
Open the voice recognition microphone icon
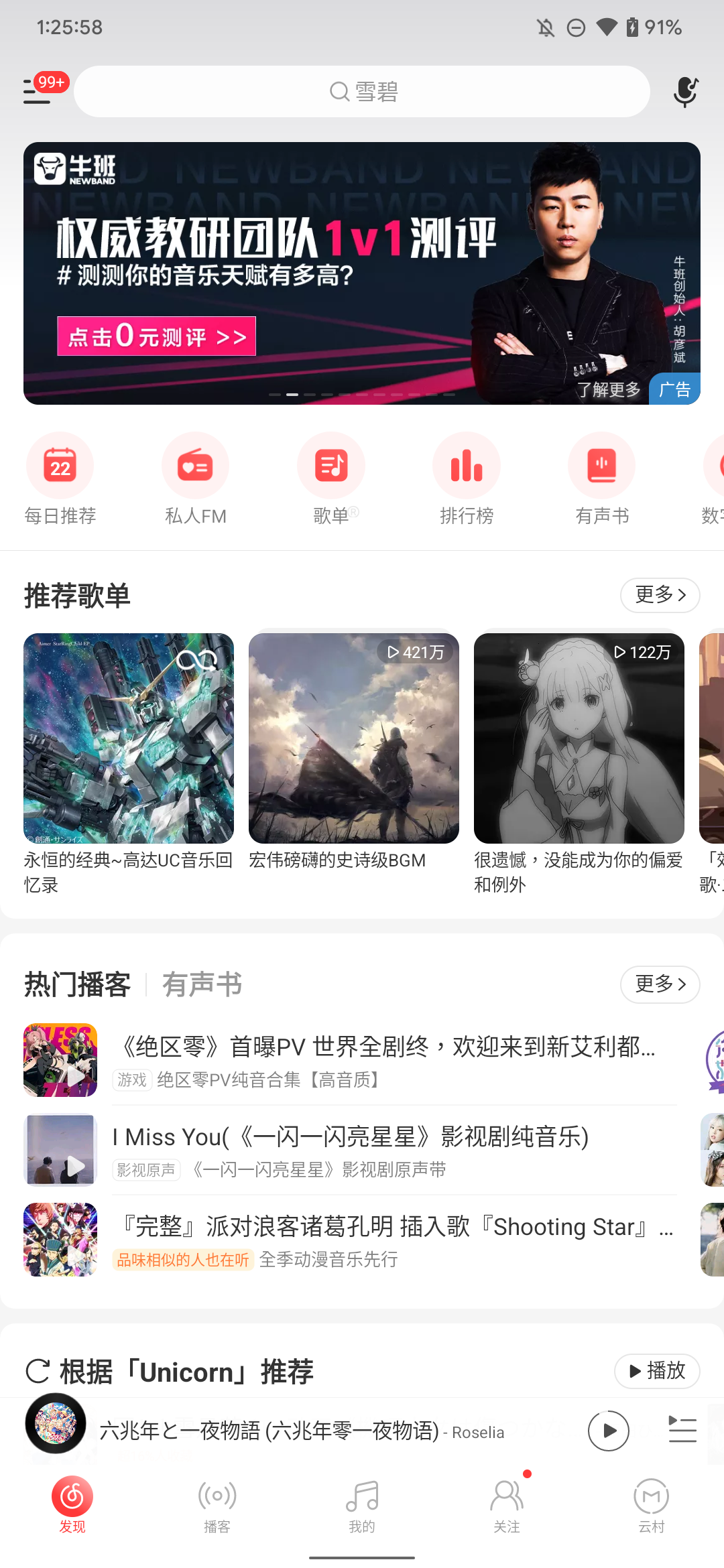(x=685, y=91)
